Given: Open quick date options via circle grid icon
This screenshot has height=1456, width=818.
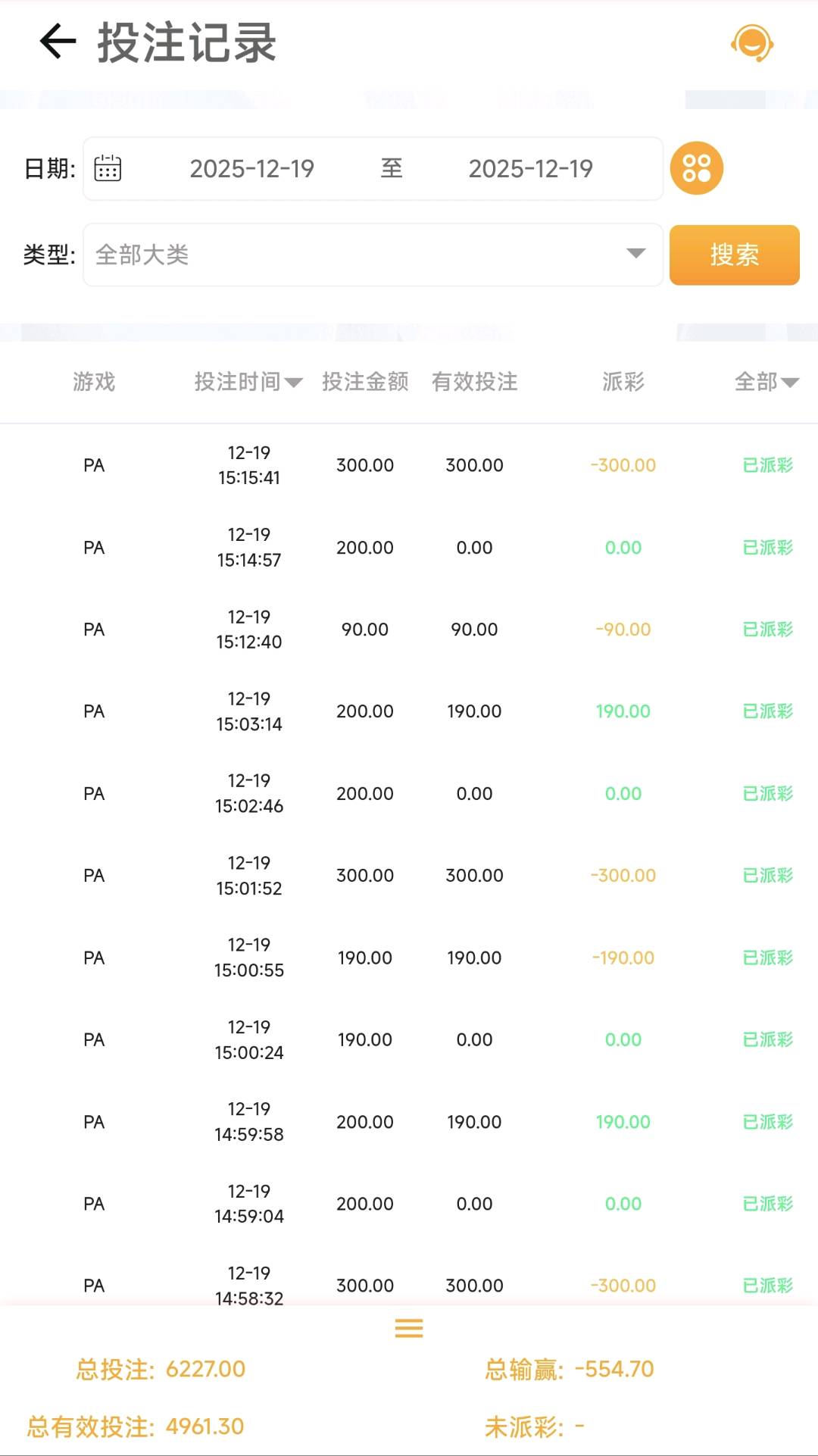Looking at the screenshot, I should tap(696, 168).
